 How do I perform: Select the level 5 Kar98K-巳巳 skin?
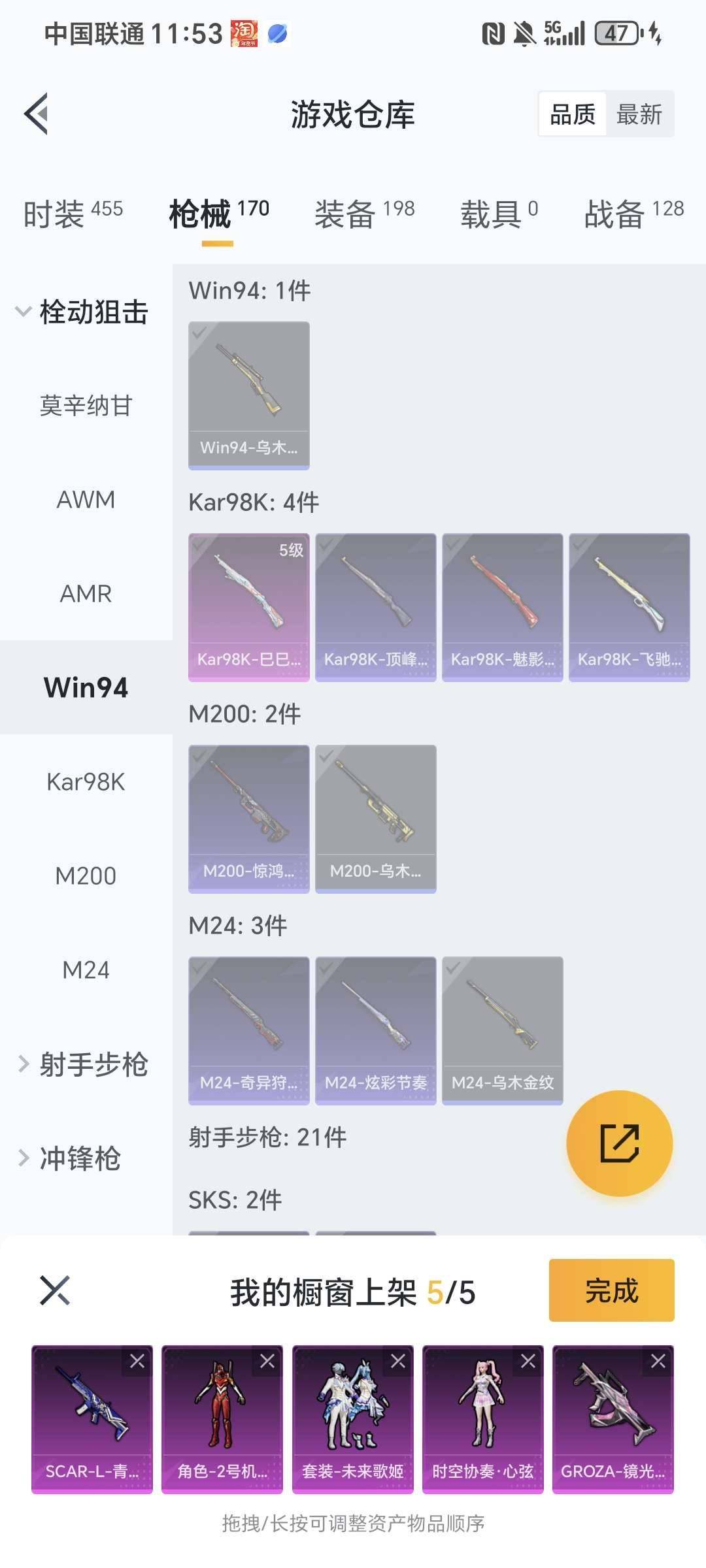tap(249, 607)
